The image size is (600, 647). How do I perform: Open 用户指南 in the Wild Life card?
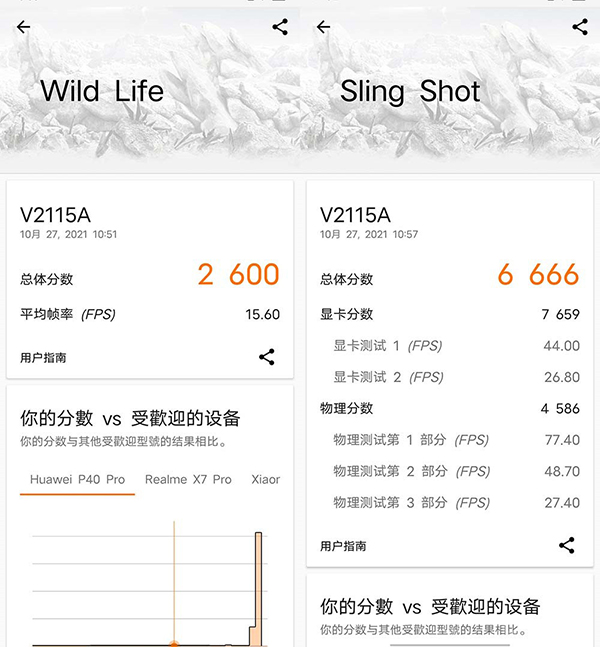pos(43,358)
